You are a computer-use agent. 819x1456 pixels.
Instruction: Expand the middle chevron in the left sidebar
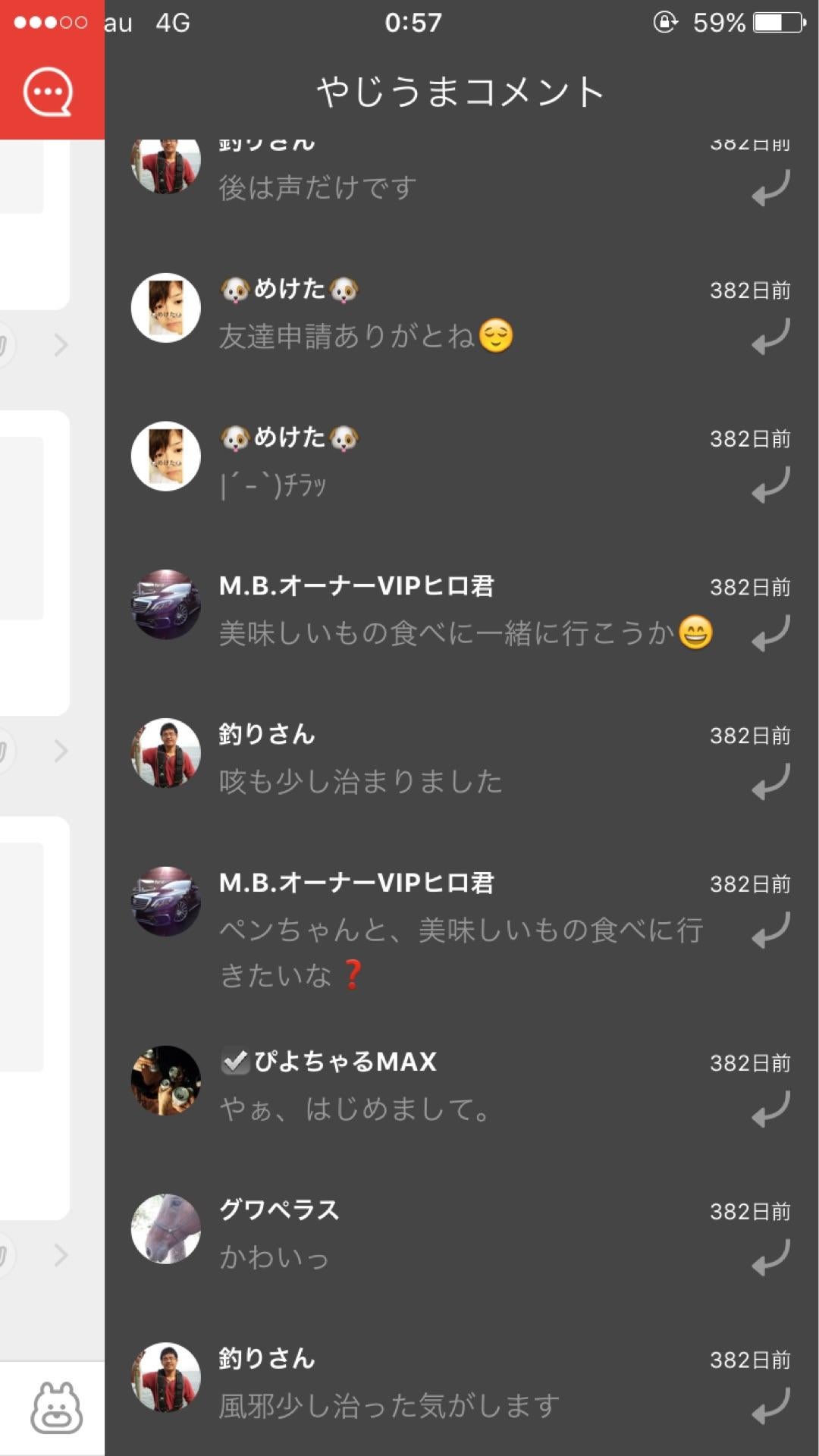click(62, 751)
